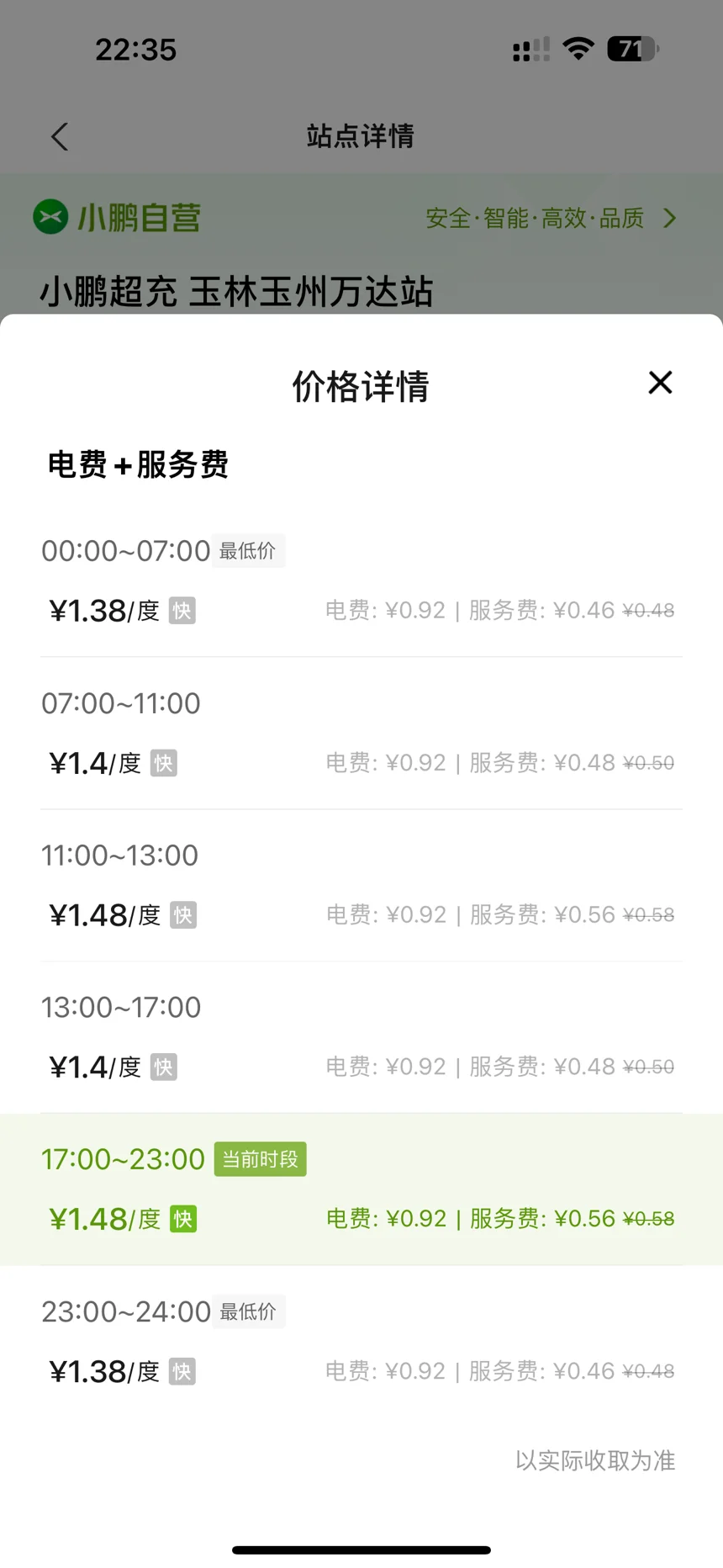Viewport: 723px width, 1568px height.
Task: Go back from 站点详情 page
Action: pyautogui.click(x=59, y=136)
